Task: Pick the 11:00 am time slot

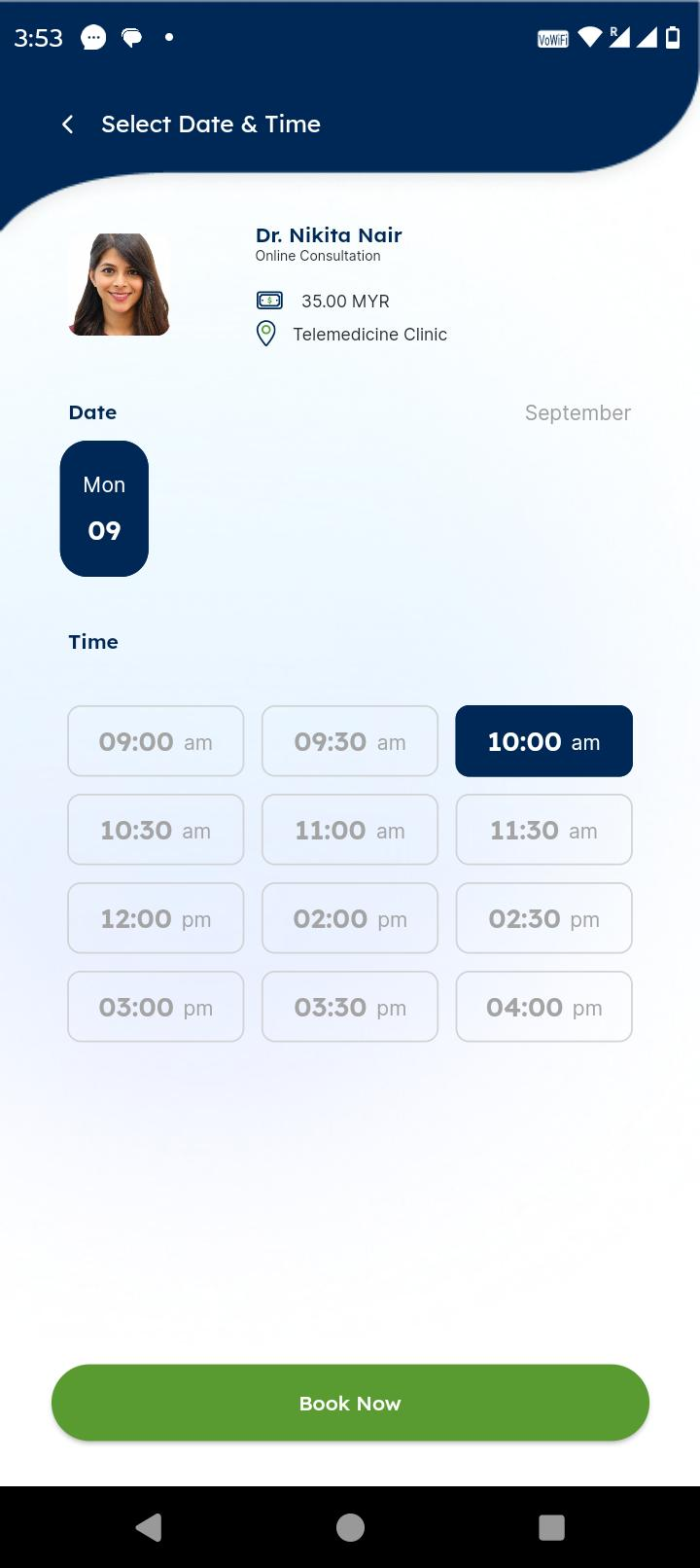Action: pyautogui.click(x=350, y=830)
